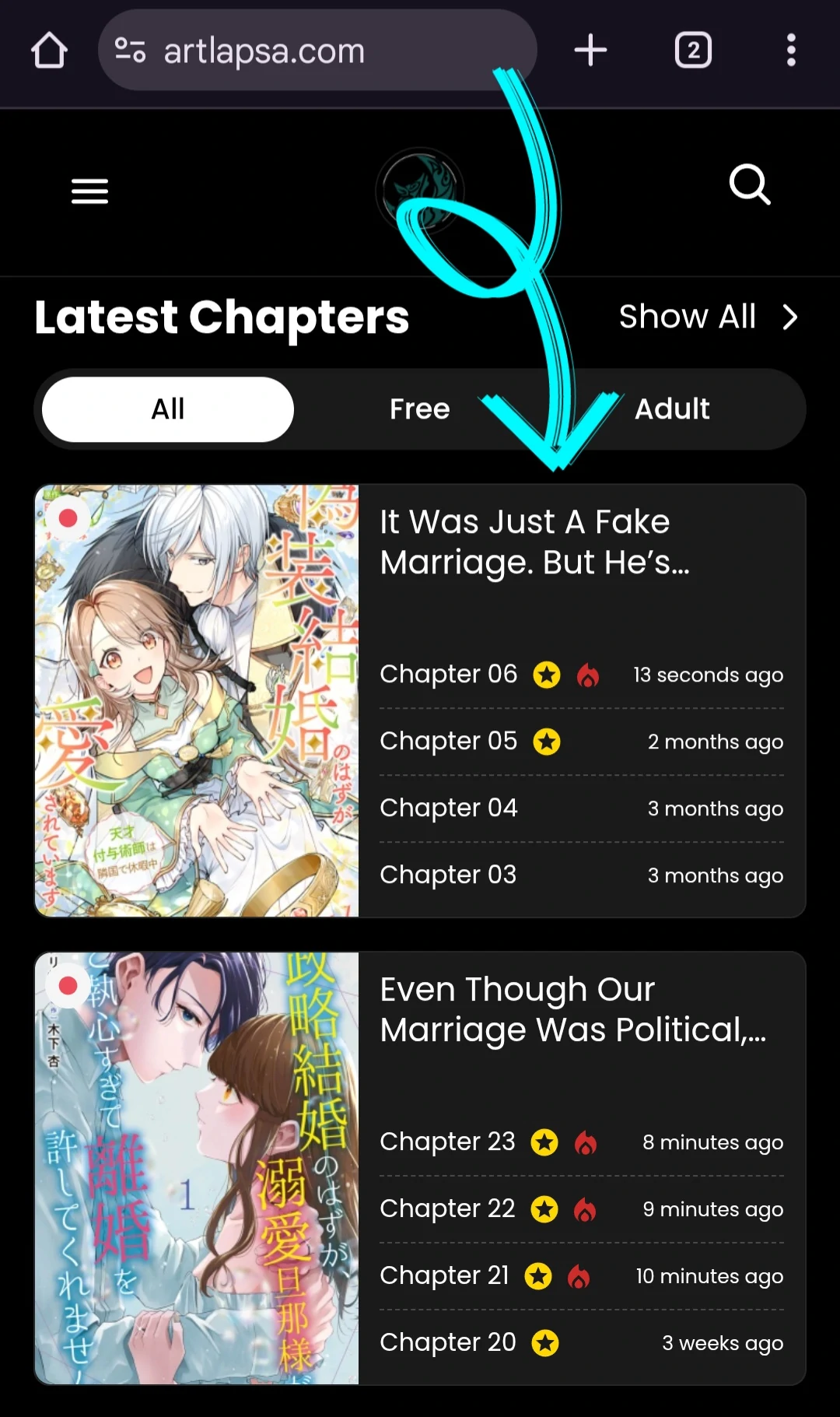Open the browser overflow menu

point(790,51)
